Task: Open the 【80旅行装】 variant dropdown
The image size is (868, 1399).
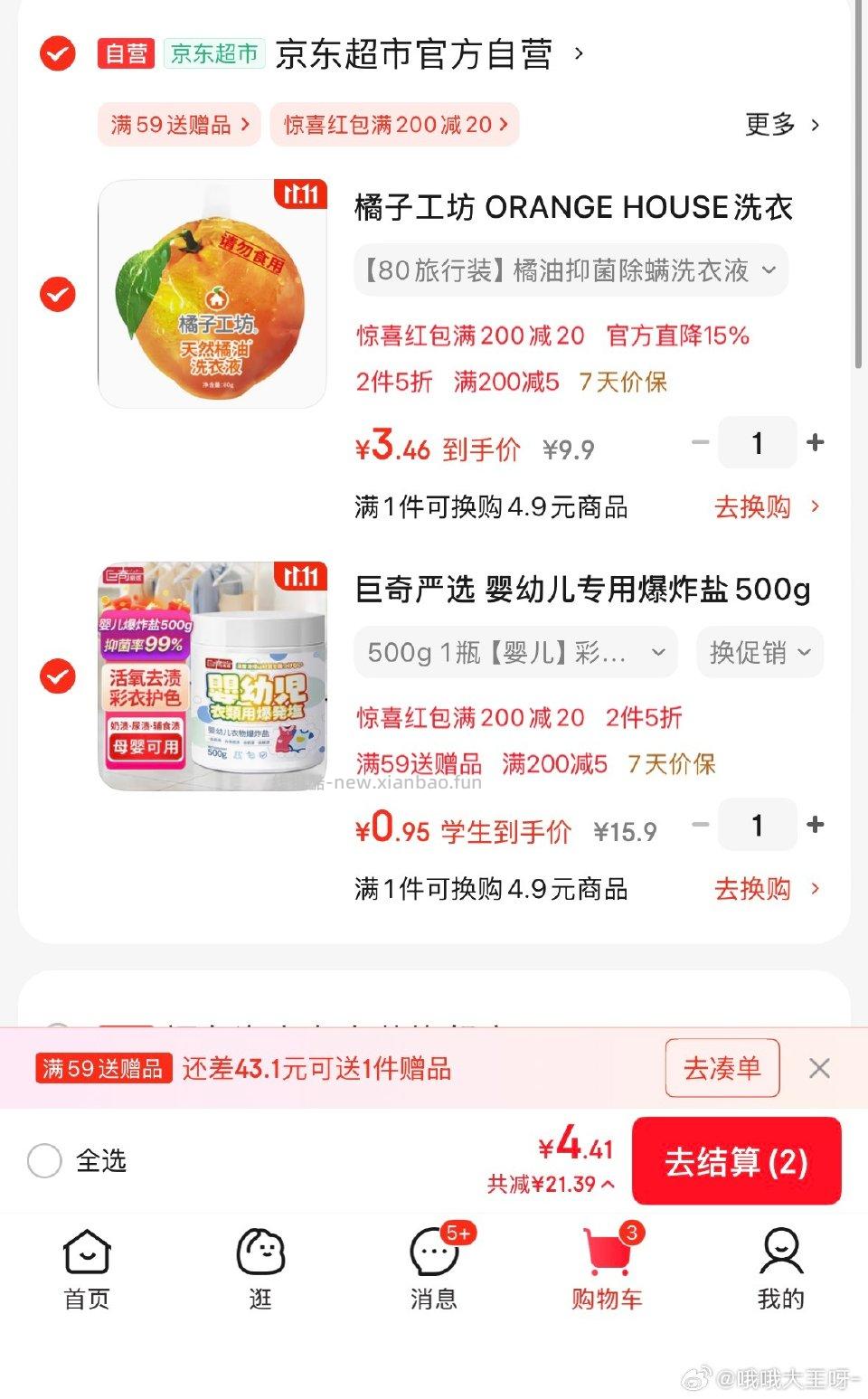Action: tap(568, 270)
